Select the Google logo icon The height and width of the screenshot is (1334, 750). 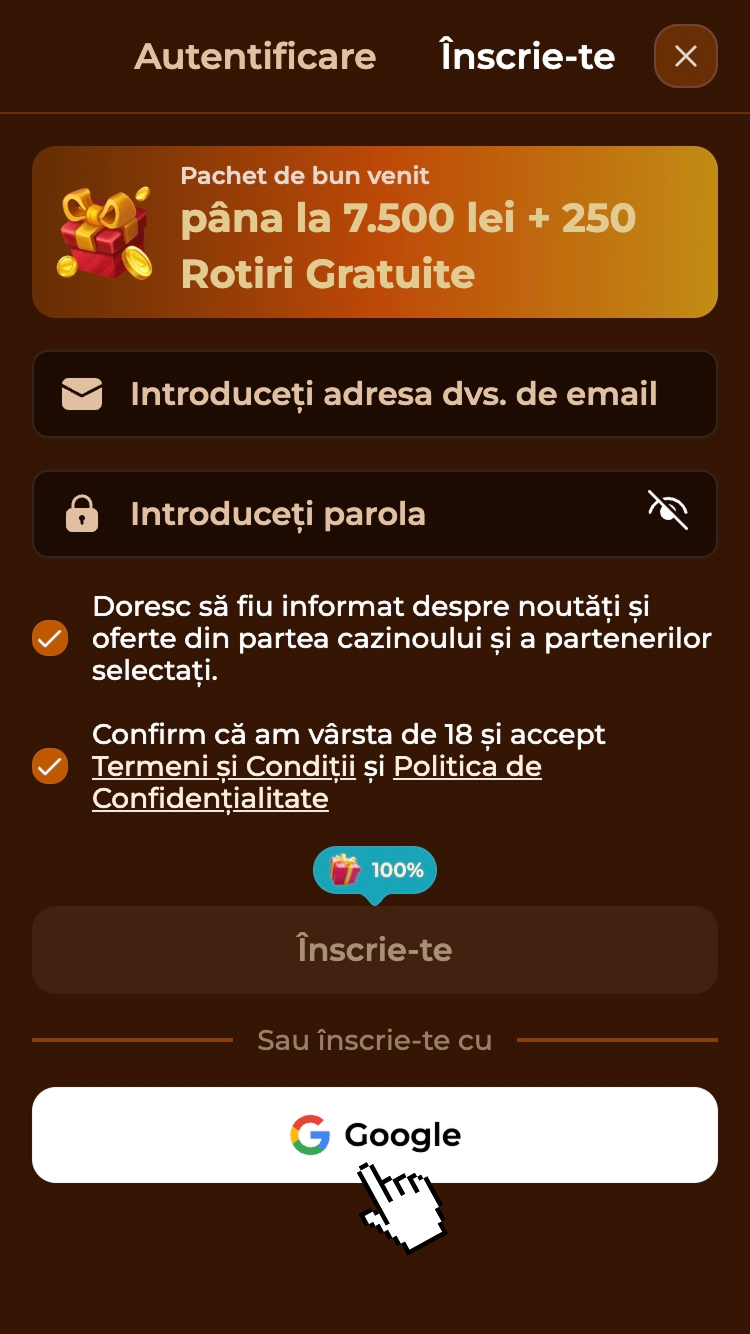311,1135
